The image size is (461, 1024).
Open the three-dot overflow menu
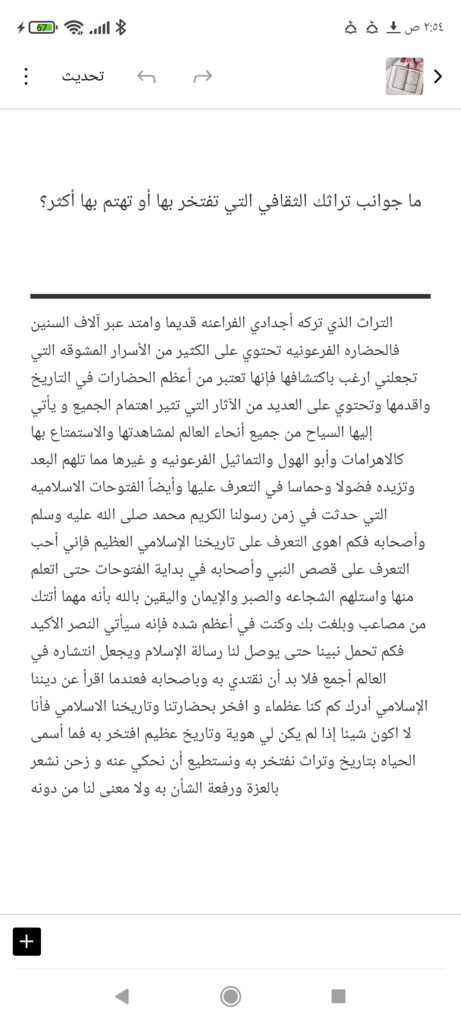click(26, 76)
